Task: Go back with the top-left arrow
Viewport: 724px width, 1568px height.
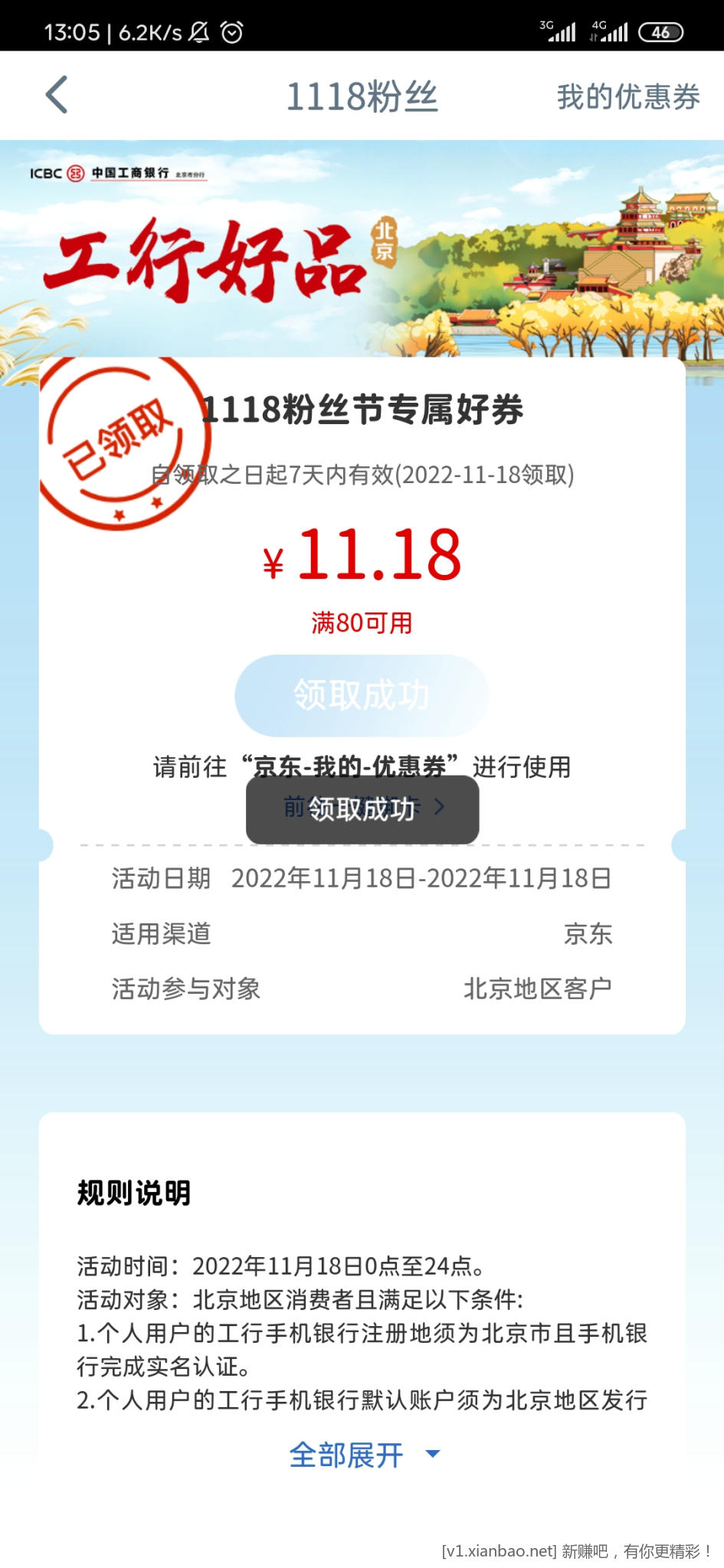Action: click(x=57, y=95)
